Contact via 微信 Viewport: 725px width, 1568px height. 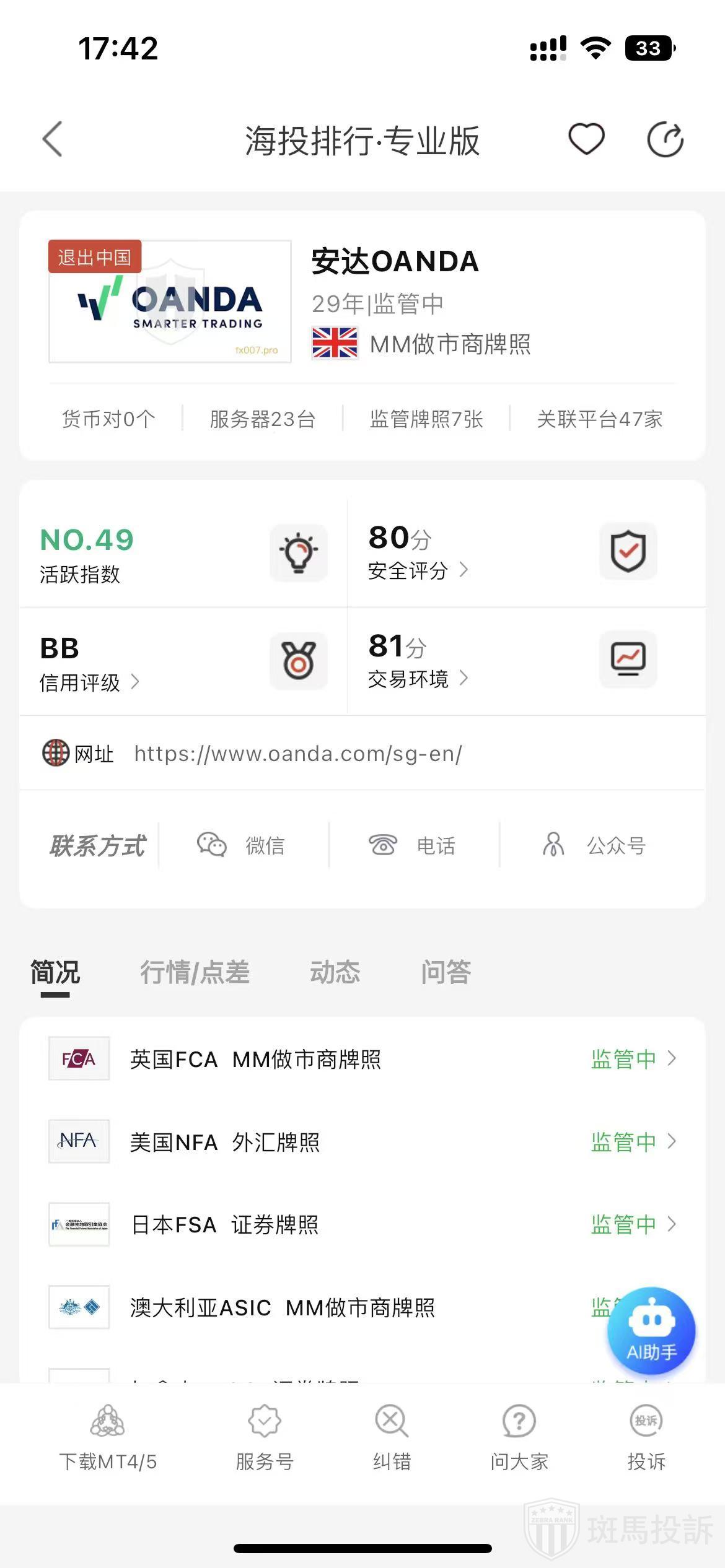[x=242, y=845]
